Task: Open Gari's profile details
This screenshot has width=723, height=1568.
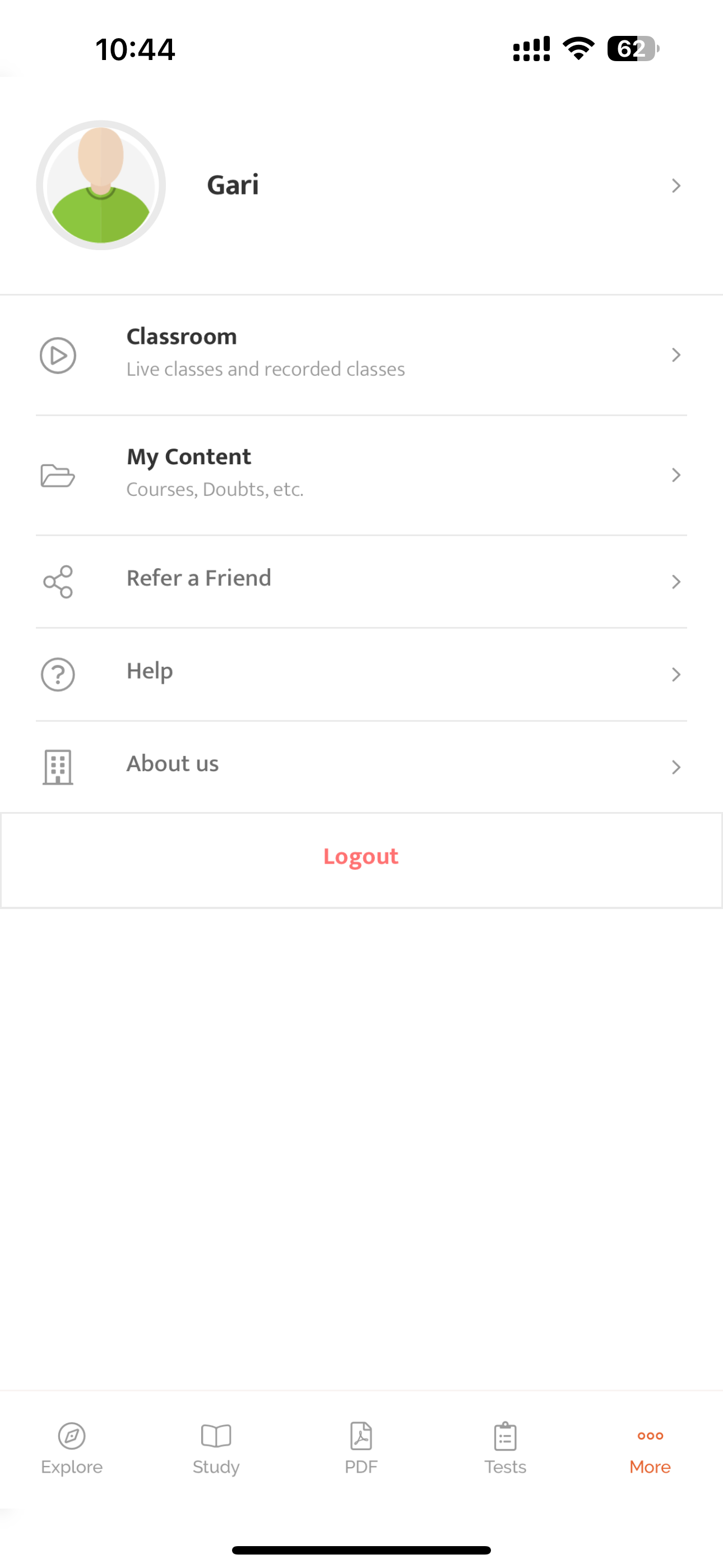Action: 361,185
